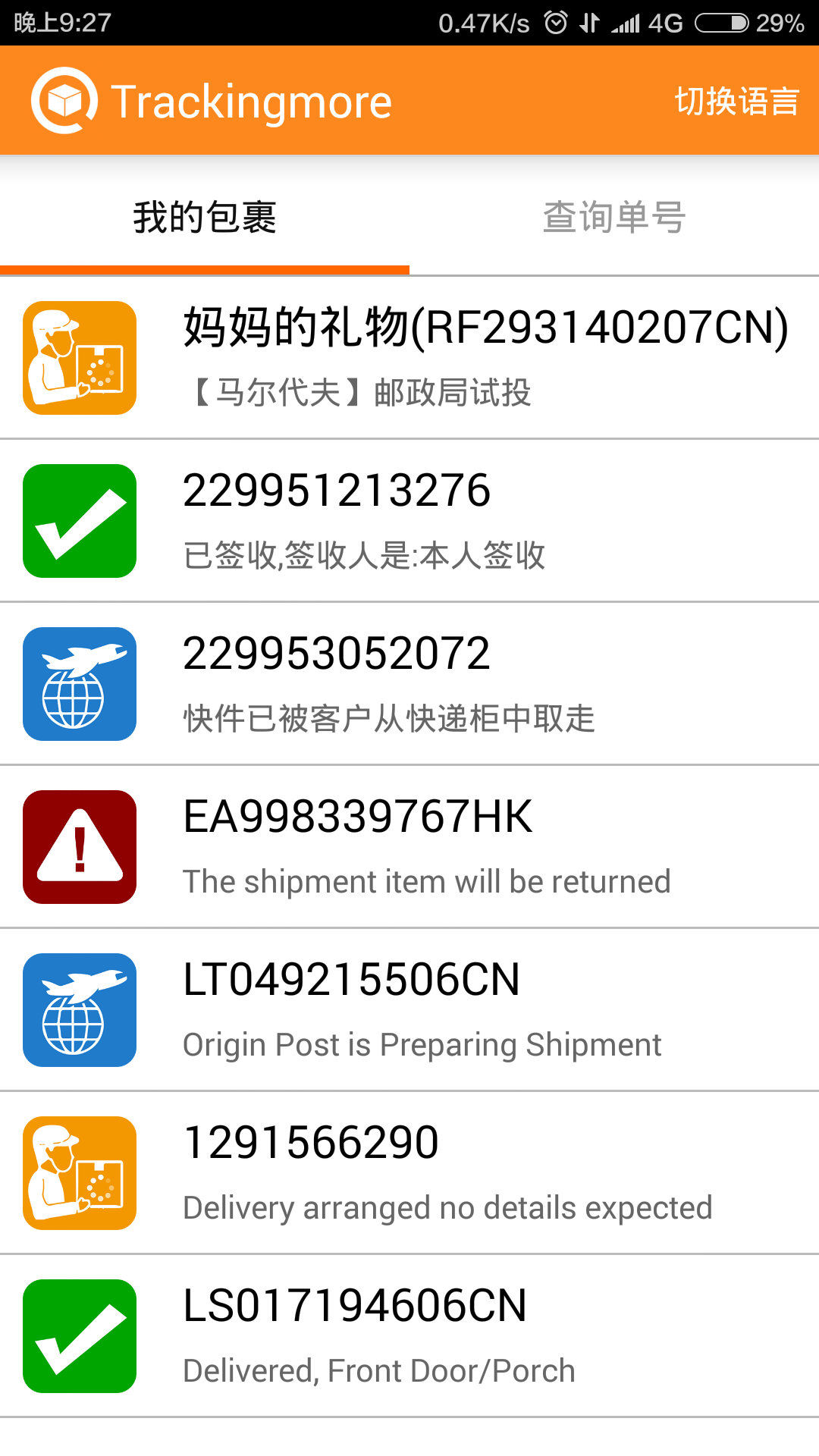Select the 我的包裹 tab

205,218
